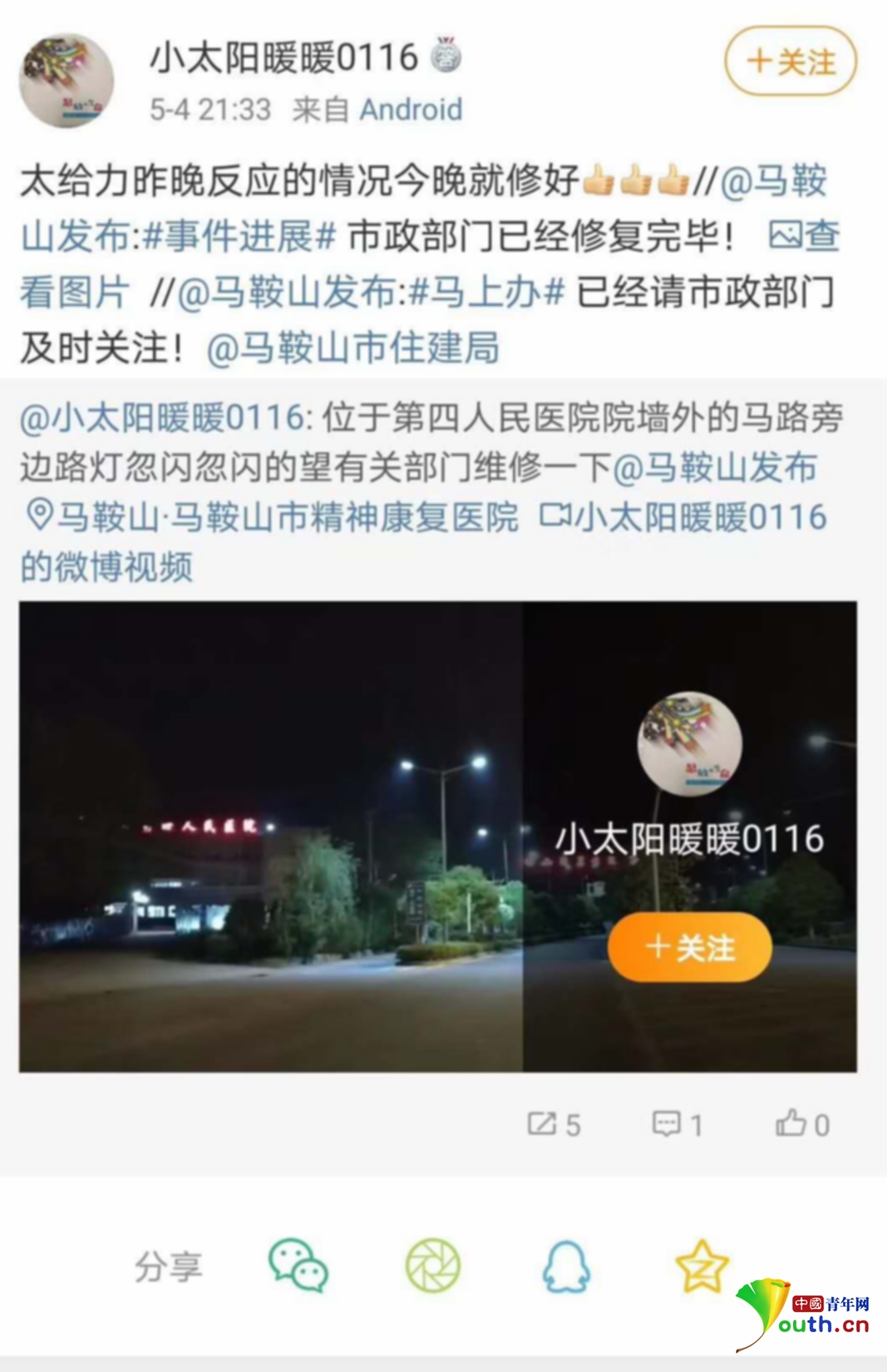Image resolution: width=887 pixels, height=1372 pixels.
Task: Repost this post via the forward icon
Action: [554, 1124]
